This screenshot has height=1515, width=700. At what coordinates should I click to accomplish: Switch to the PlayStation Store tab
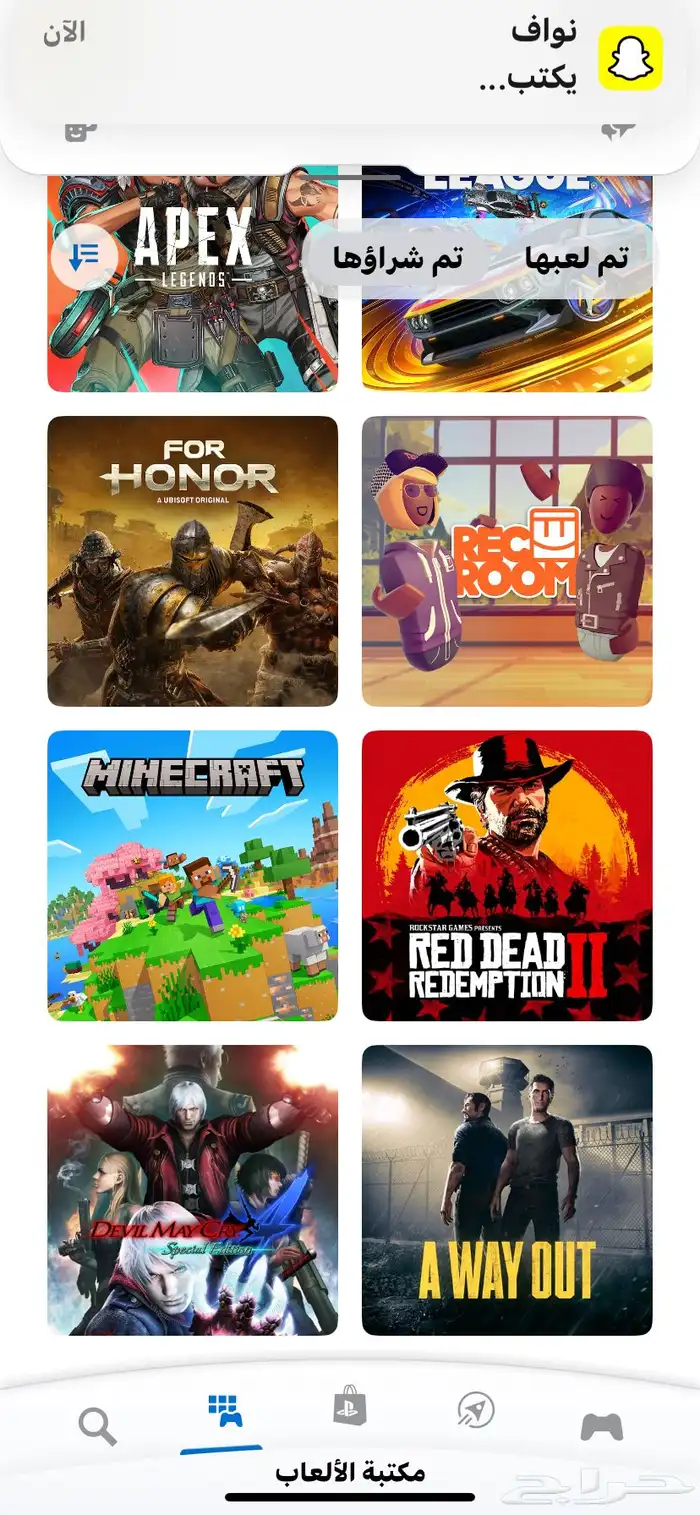[x=350, y=1408]
